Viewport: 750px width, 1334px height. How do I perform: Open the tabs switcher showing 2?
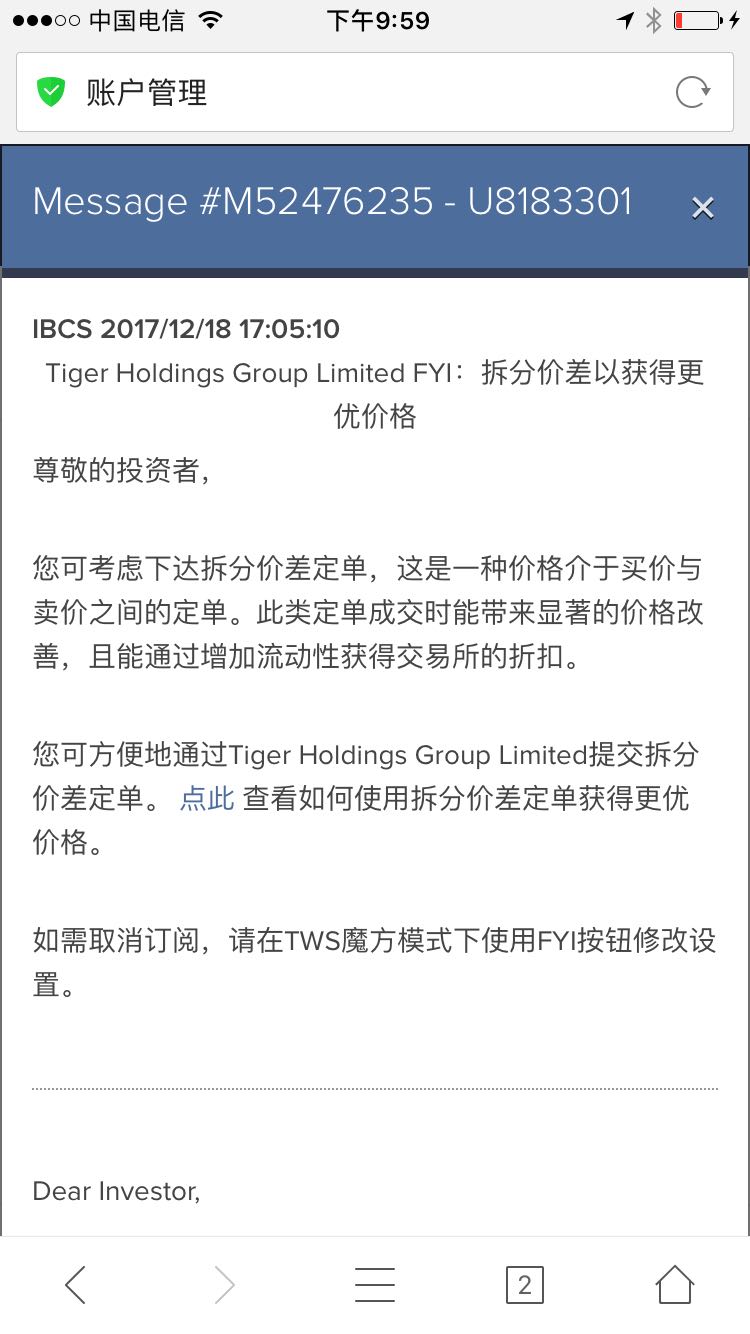pyautogui.click(x=525, y=1285)
